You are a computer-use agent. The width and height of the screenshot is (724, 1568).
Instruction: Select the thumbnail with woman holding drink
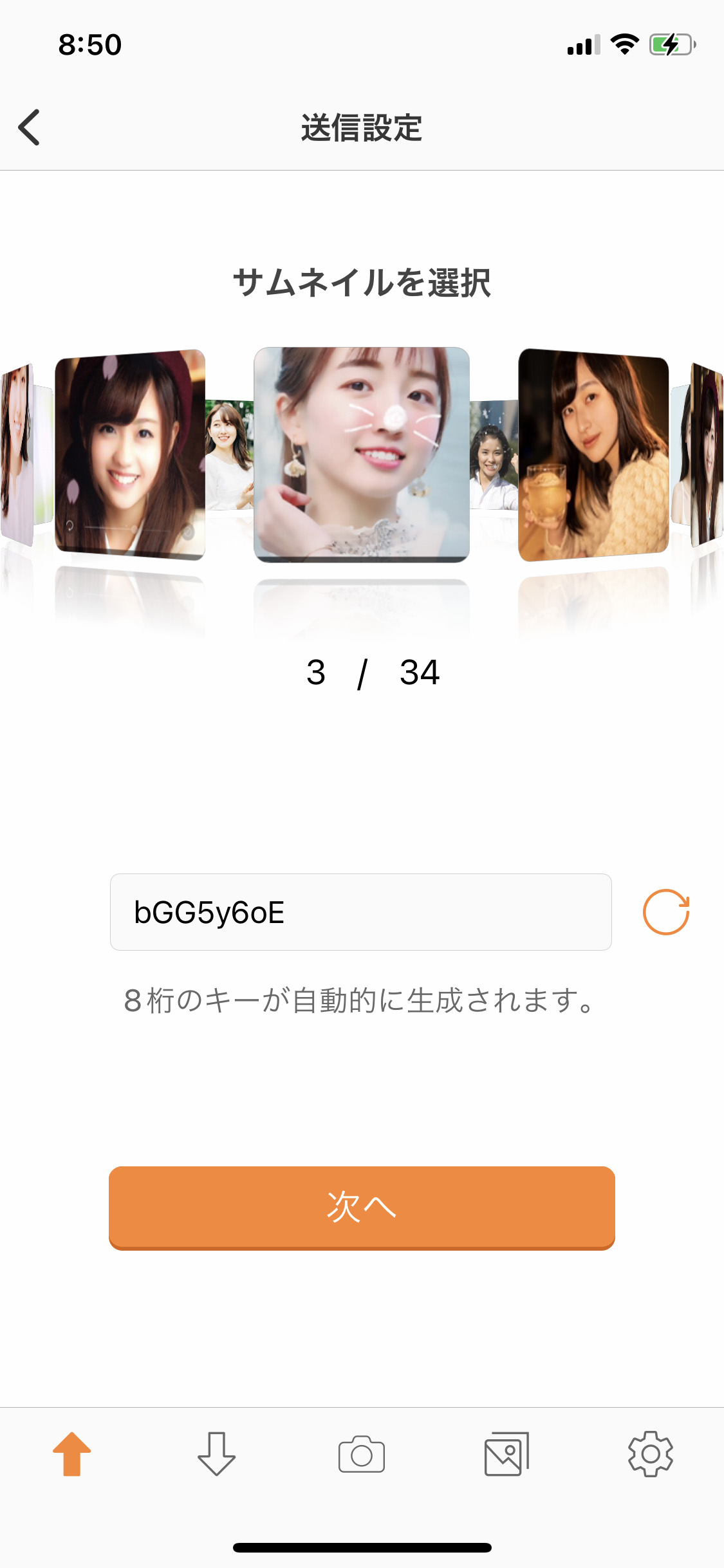[x=593, y=454]
